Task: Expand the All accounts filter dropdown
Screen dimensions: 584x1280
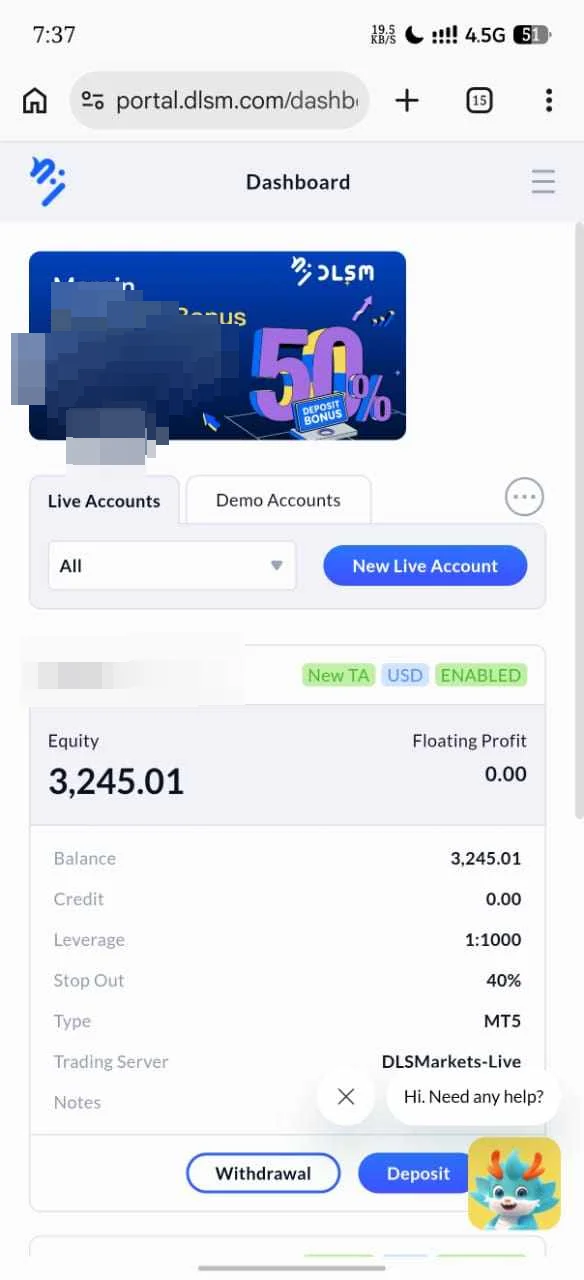Action: (x=172, y=565)
